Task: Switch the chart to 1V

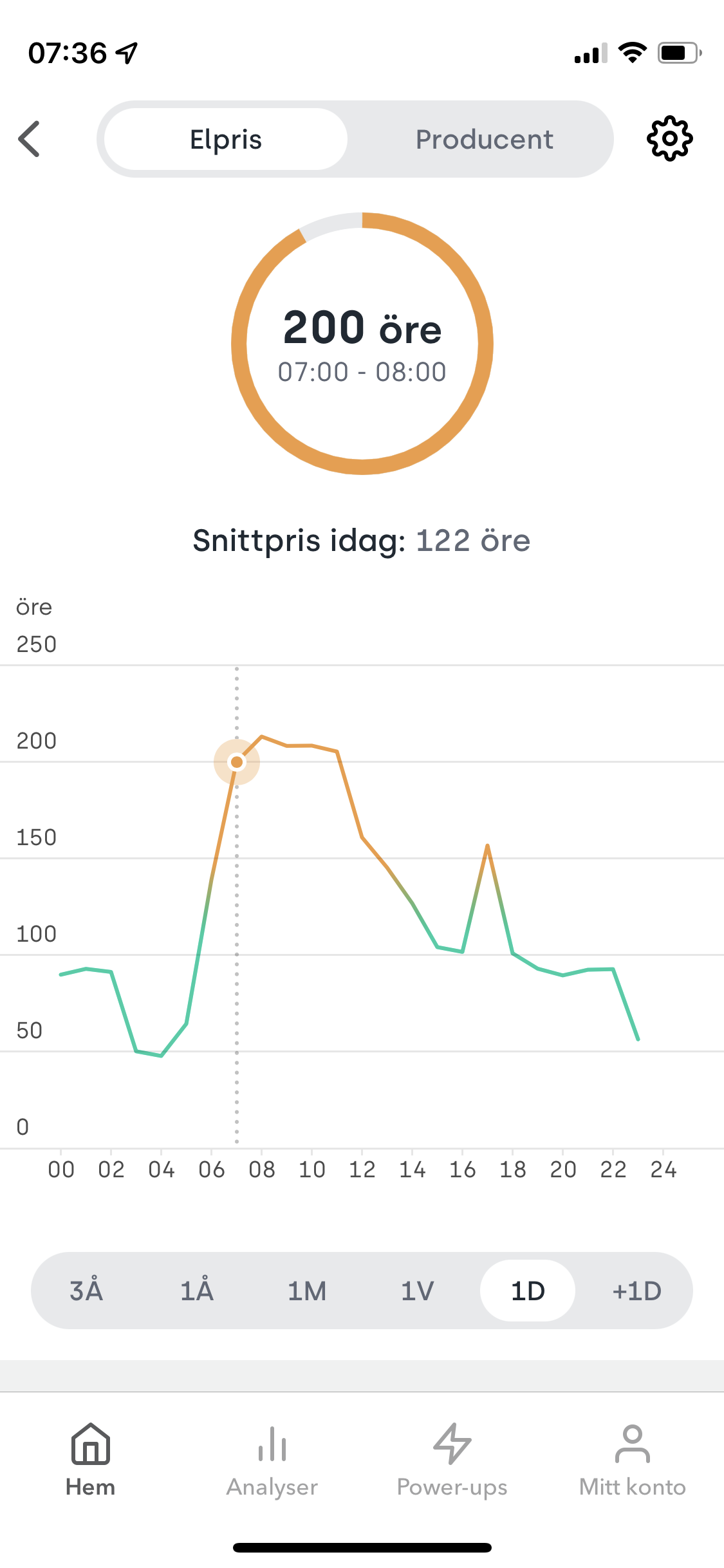Action: pos(417,1291)
